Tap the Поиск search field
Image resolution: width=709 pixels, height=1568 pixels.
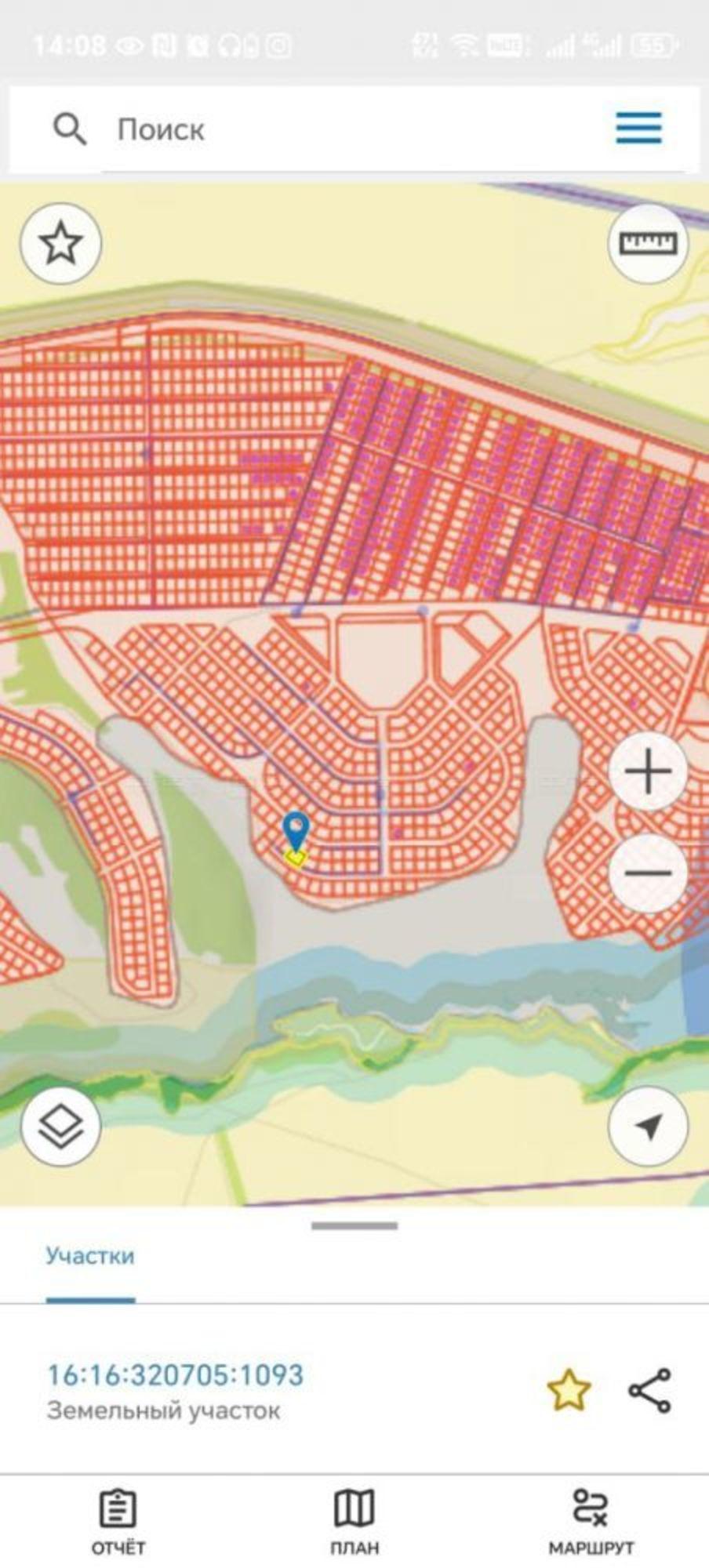353,129
